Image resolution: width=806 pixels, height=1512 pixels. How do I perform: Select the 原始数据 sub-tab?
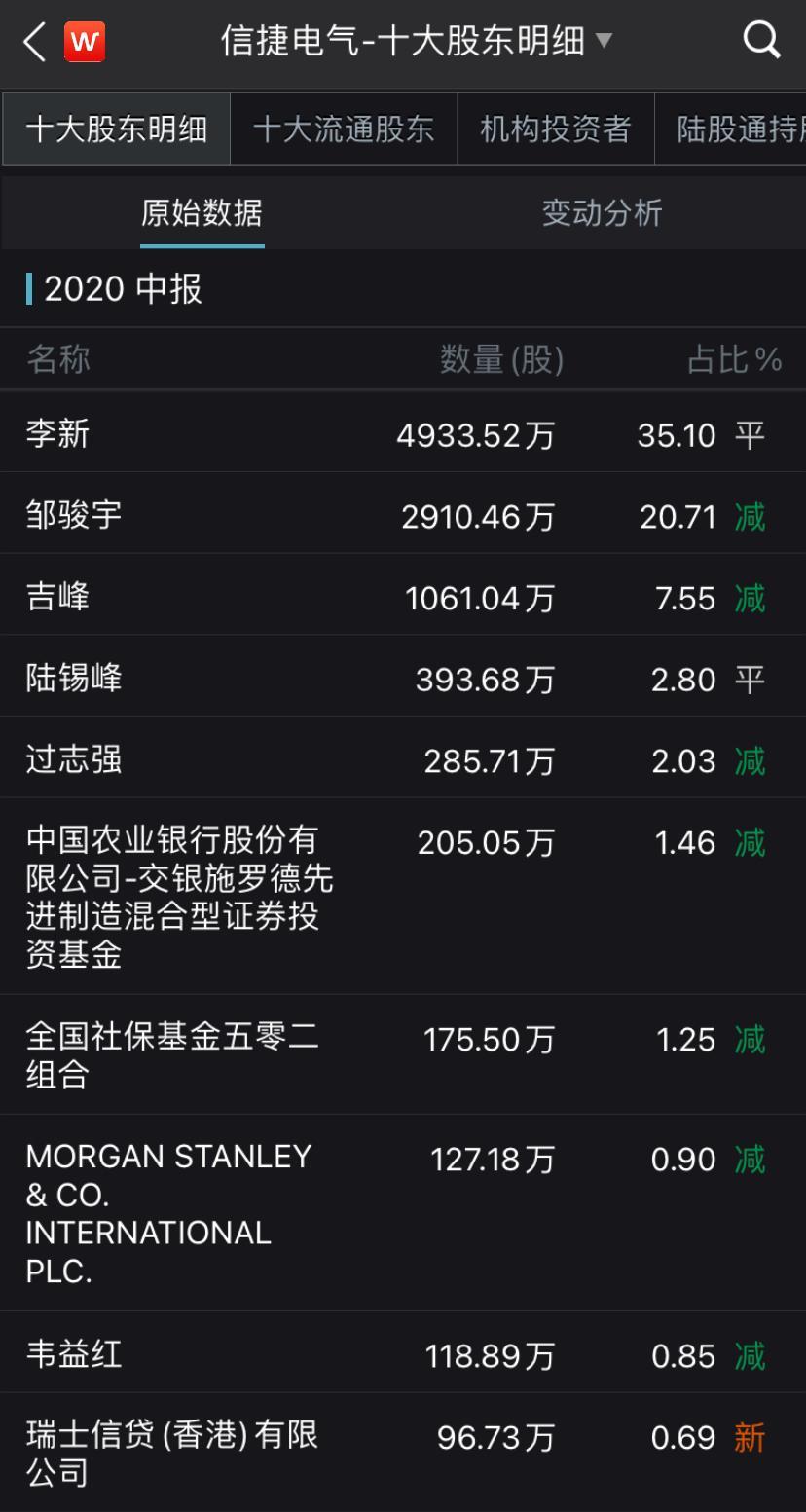[x=201, y=212]
